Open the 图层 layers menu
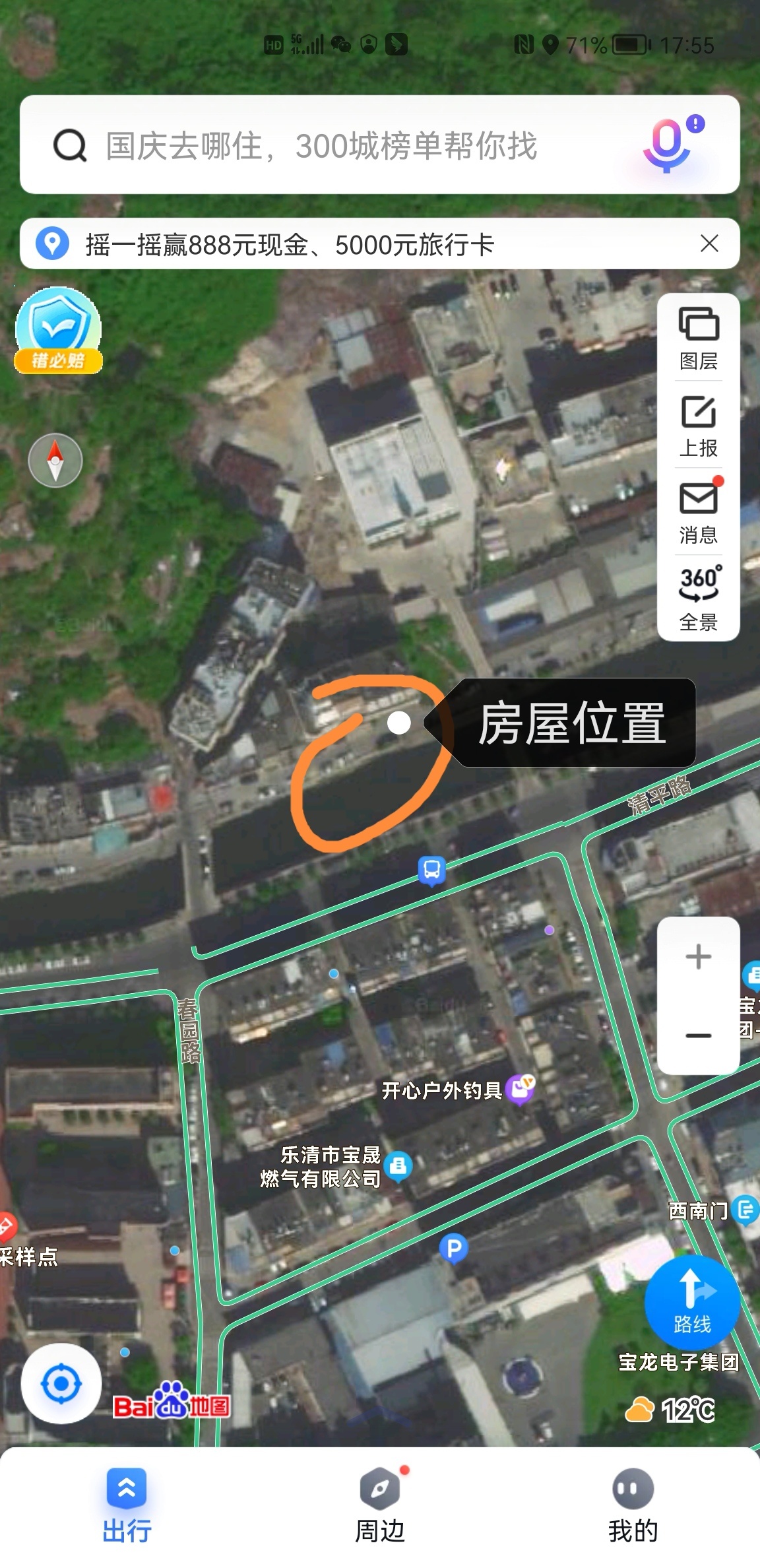This screenshot has width=760, height=1568. point(698,338)
